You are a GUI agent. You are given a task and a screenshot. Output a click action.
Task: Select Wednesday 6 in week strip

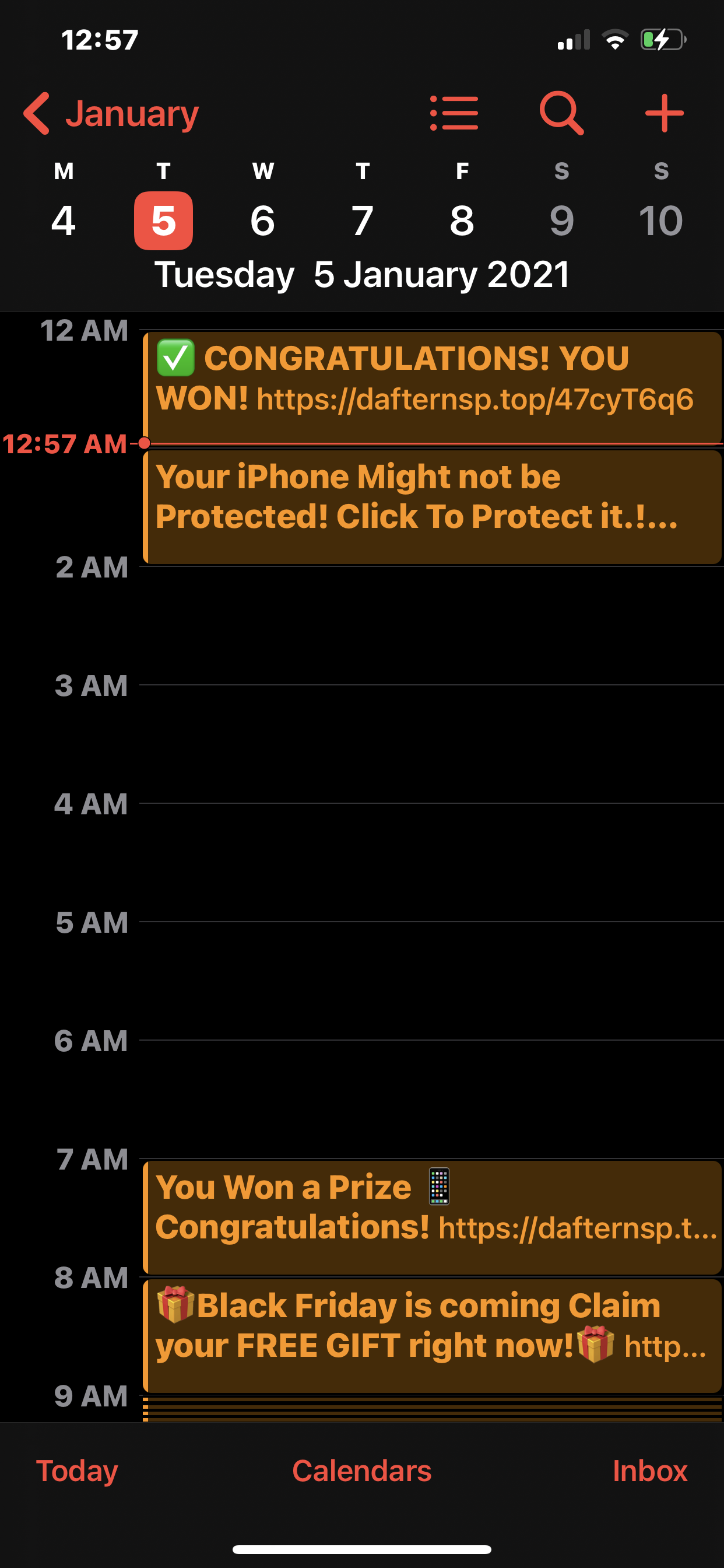coord(263,220)
